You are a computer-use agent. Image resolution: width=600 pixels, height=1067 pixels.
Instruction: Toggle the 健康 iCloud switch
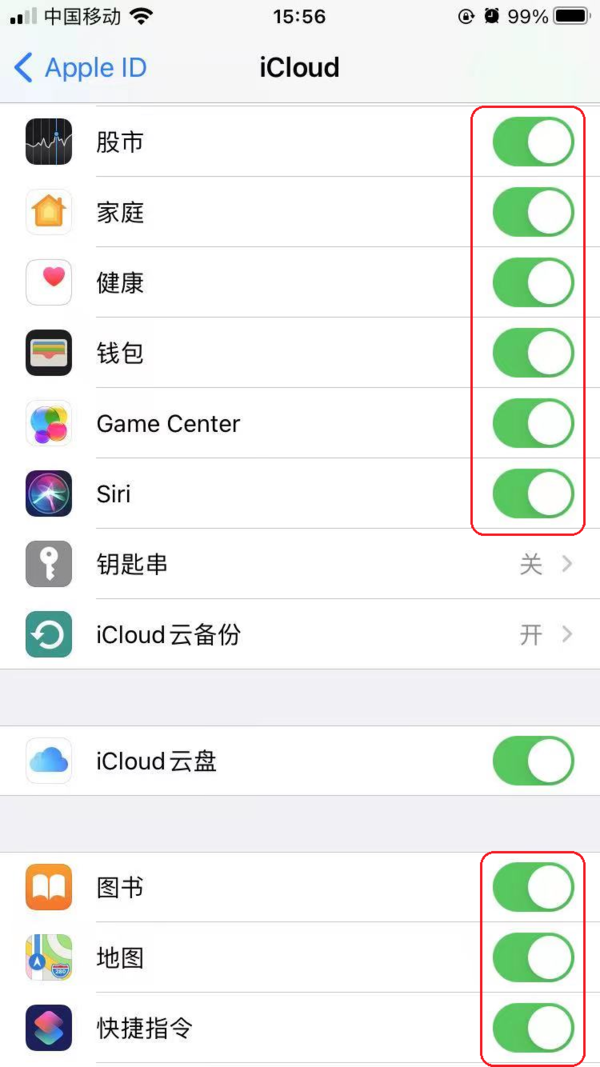click(x=533, y=283)
